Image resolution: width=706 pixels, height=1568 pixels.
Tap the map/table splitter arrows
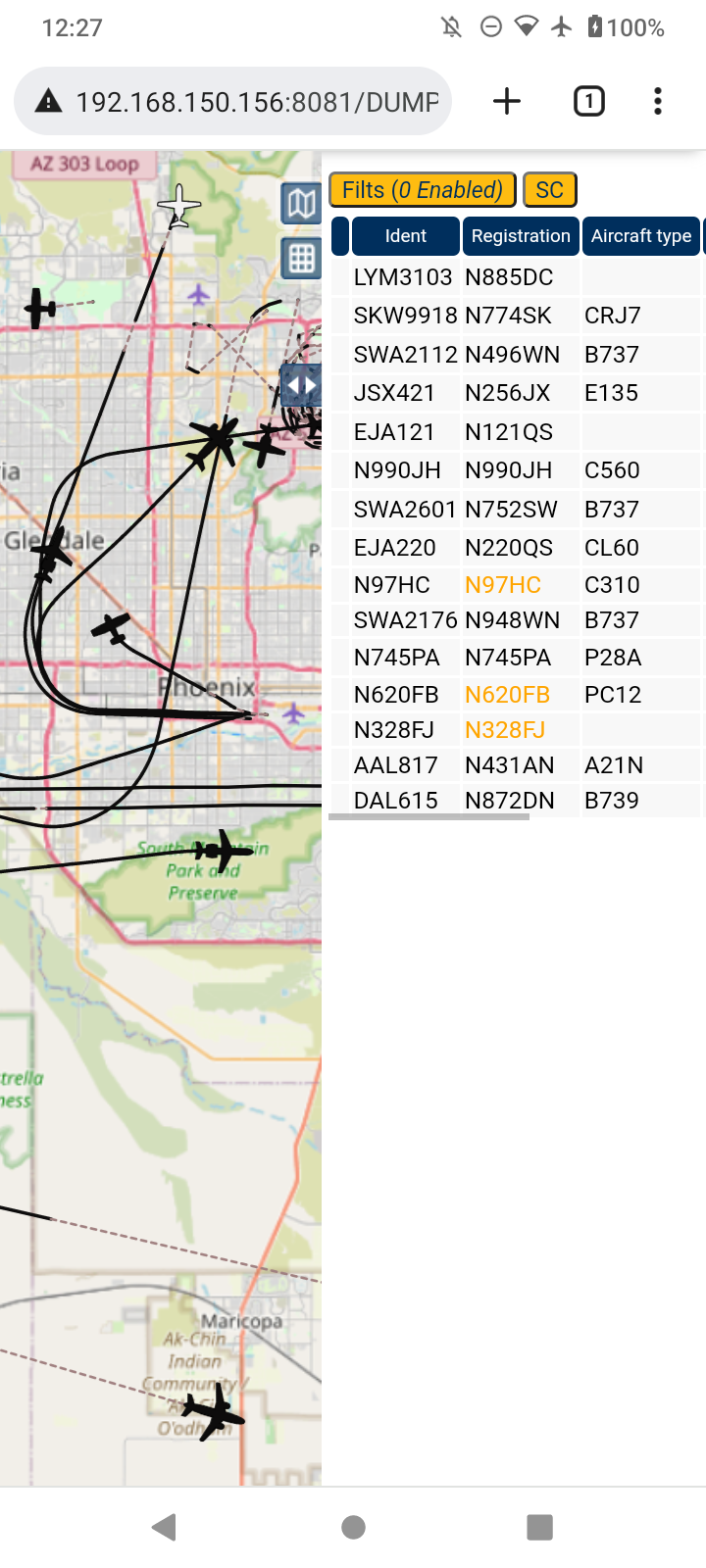coord(301,385)
